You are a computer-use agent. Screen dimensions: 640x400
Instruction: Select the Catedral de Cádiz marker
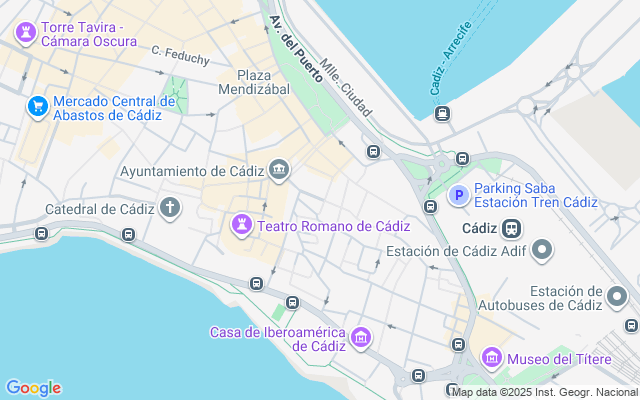click(x=171, y=208)
